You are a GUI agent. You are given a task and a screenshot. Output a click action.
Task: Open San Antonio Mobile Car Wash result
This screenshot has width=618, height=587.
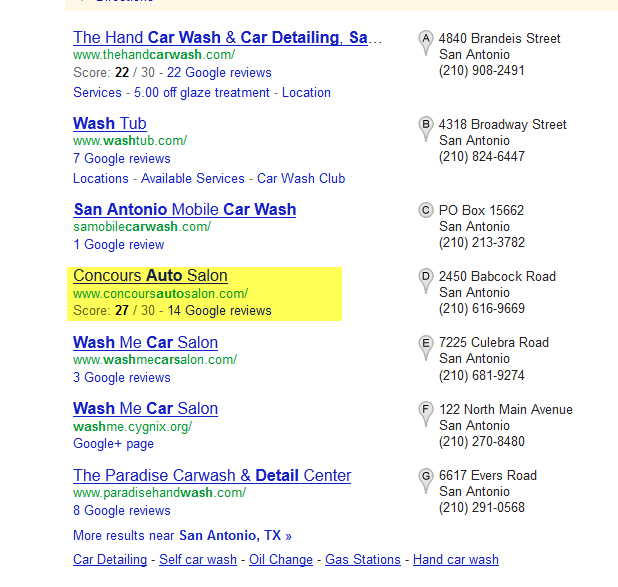185,210
